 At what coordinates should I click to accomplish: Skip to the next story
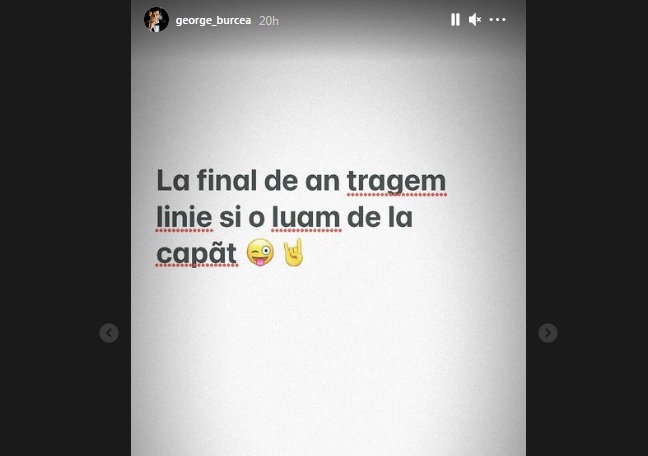point(547,333)
